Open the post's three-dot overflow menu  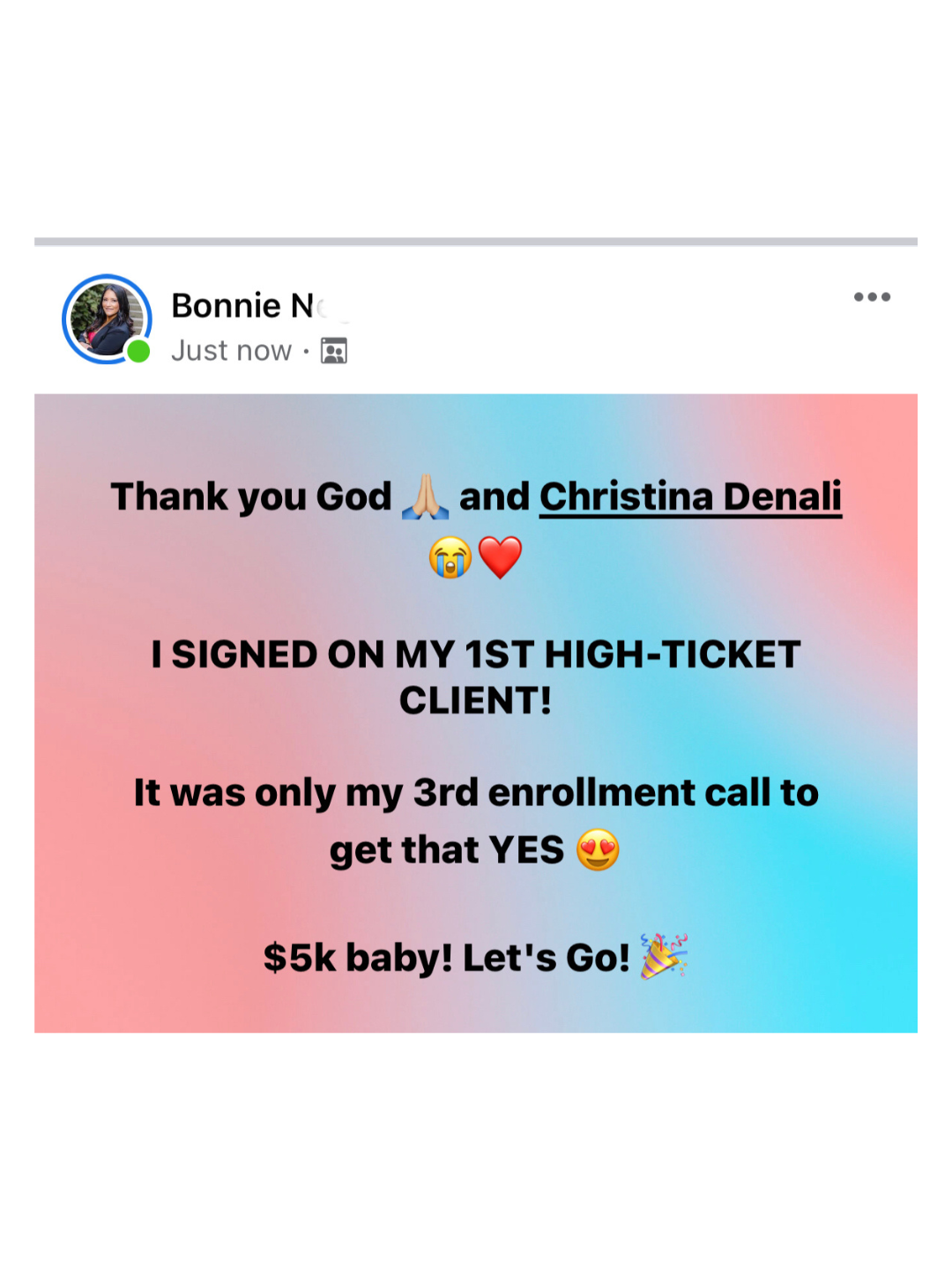pos(872,297)
